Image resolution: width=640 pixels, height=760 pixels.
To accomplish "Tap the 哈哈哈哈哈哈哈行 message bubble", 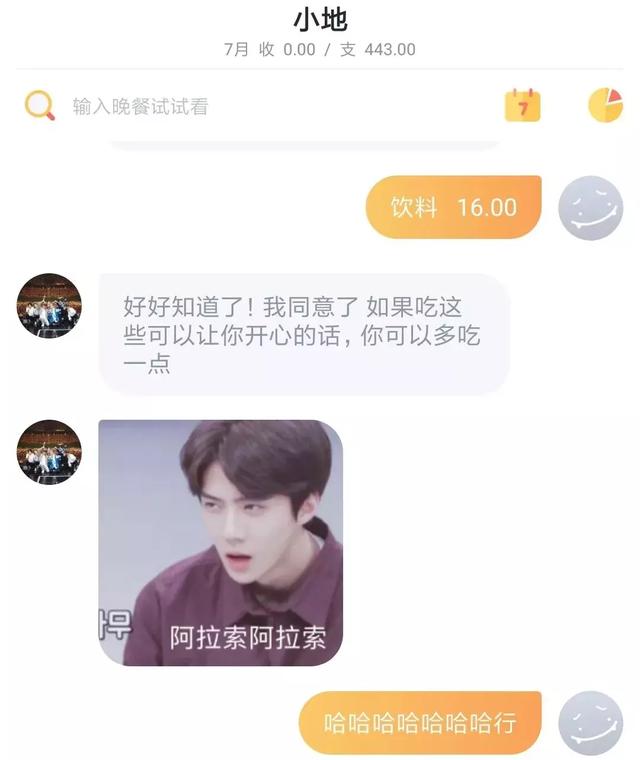I will click(x=420, y=722).
